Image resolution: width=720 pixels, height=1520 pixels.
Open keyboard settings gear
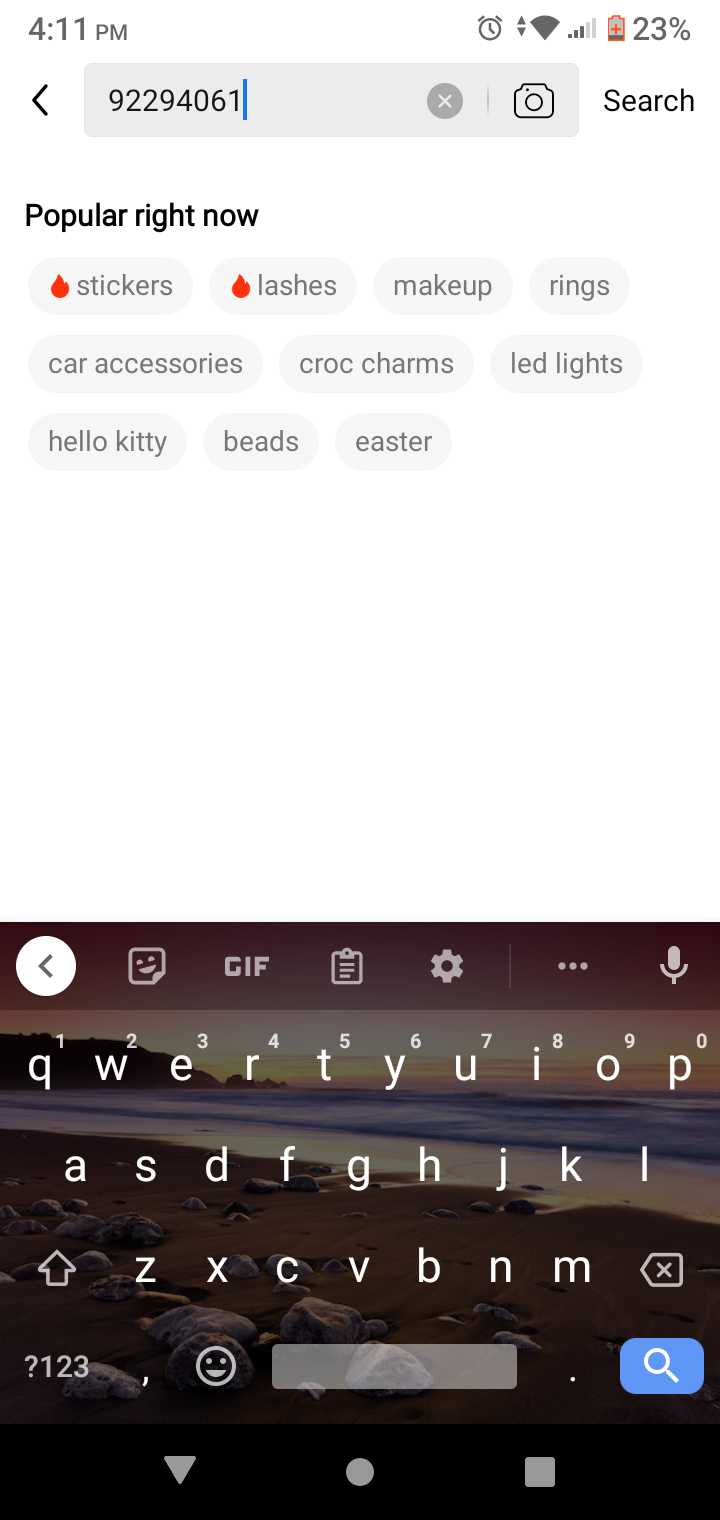pos(446,966)
